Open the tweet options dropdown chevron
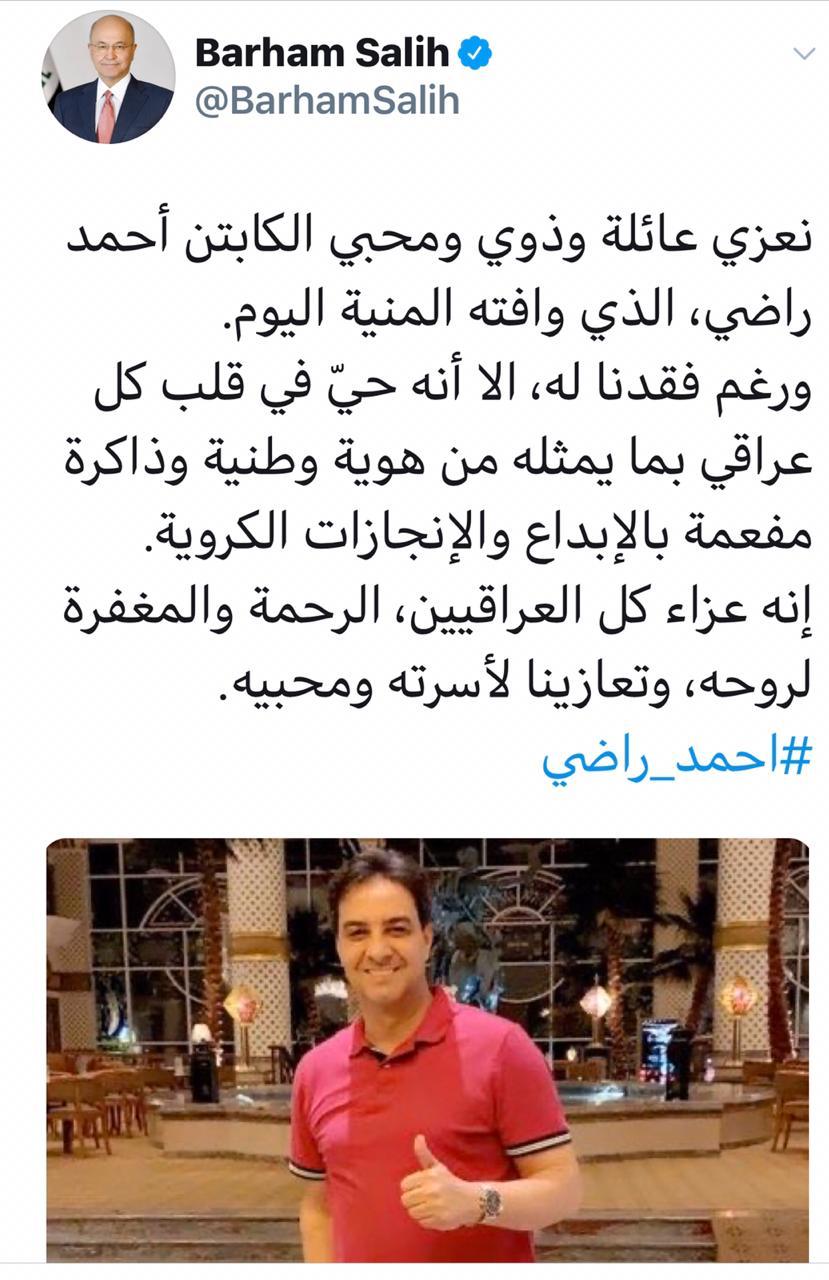This screenshot has height=1280, width=829. (803, 54)
